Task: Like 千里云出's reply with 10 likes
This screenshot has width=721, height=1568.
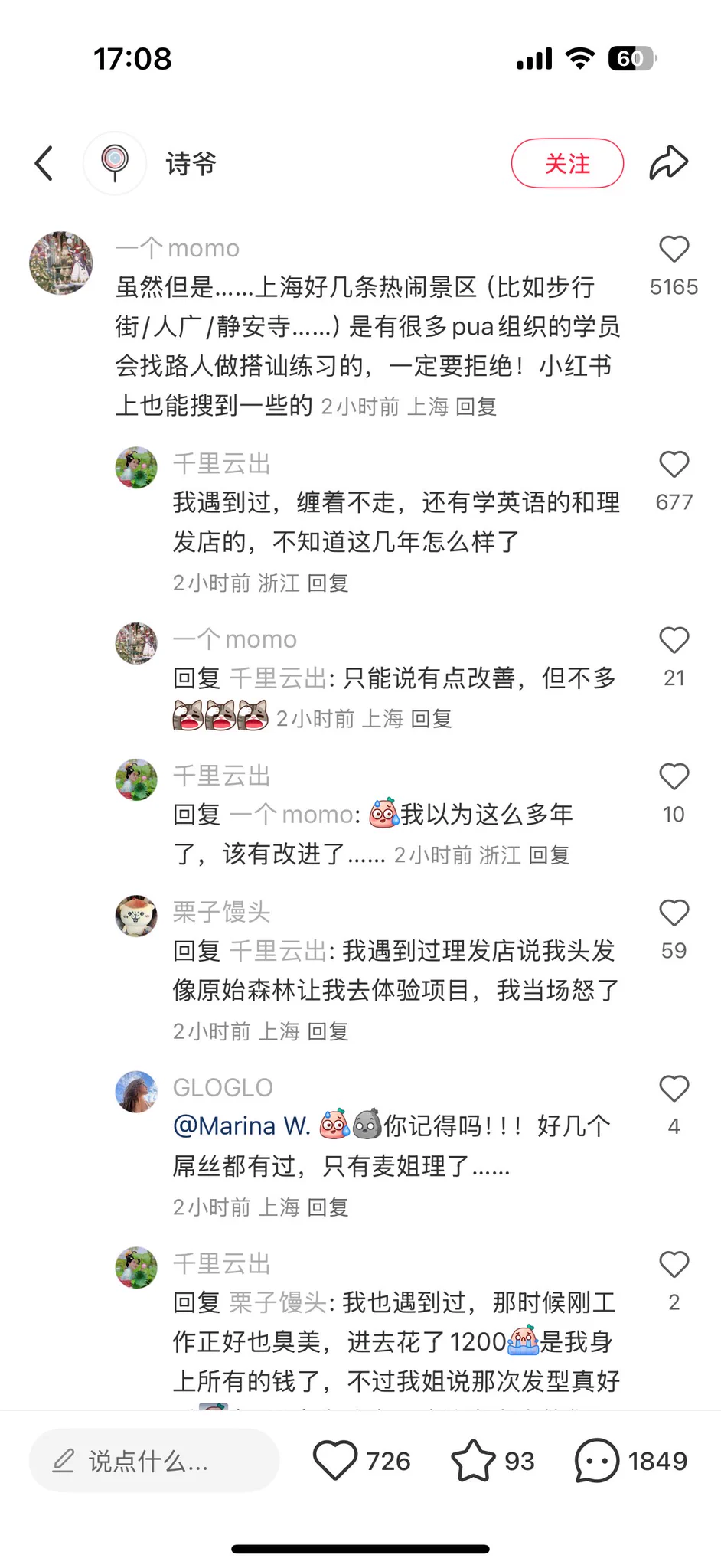Action: pos(674,777)
